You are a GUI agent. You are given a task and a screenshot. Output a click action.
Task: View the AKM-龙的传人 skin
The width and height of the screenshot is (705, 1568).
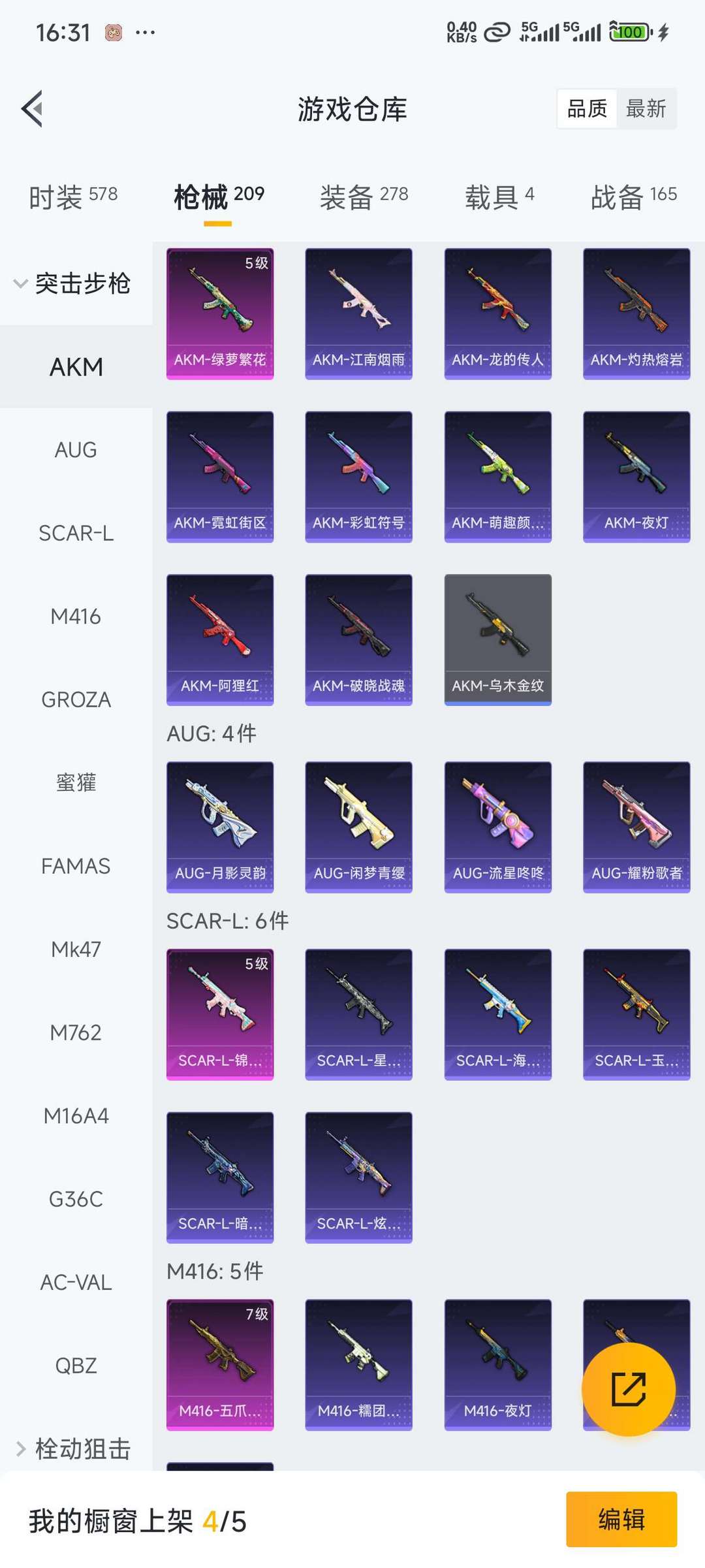coord(497,313)
